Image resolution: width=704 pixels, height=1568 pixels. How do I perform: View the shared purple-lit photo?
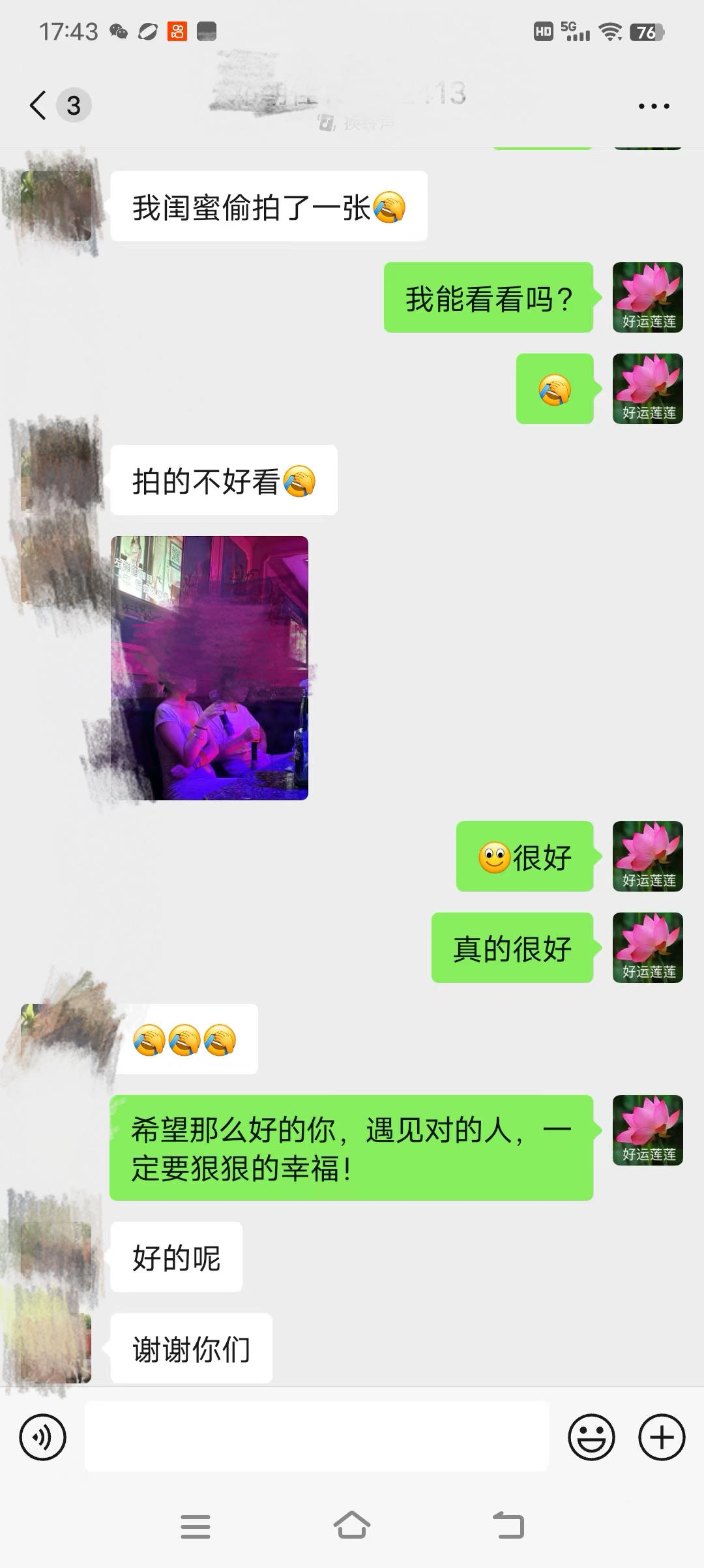pyautogui.click(x=209, y=668)
